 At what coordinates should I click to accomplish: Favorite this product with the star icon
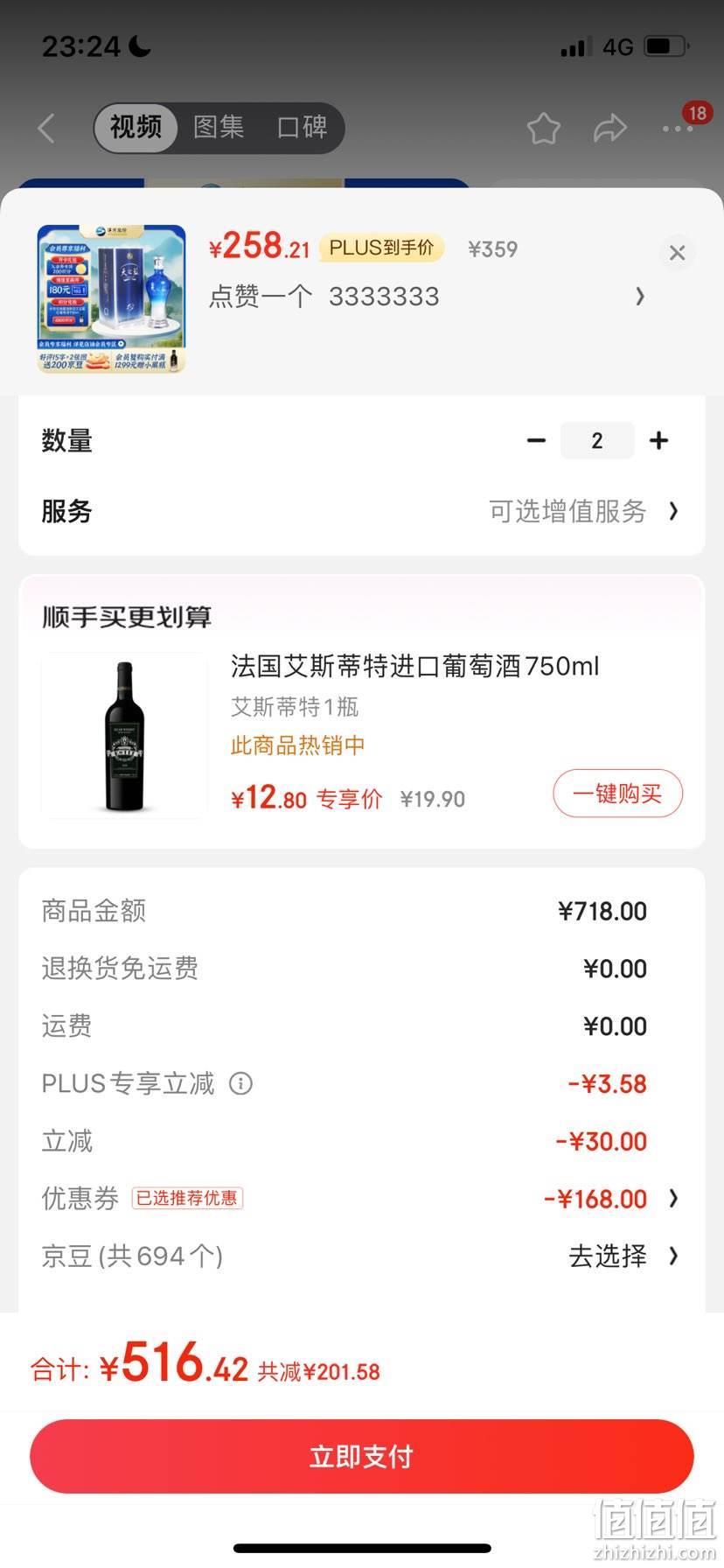coord(544,128)
